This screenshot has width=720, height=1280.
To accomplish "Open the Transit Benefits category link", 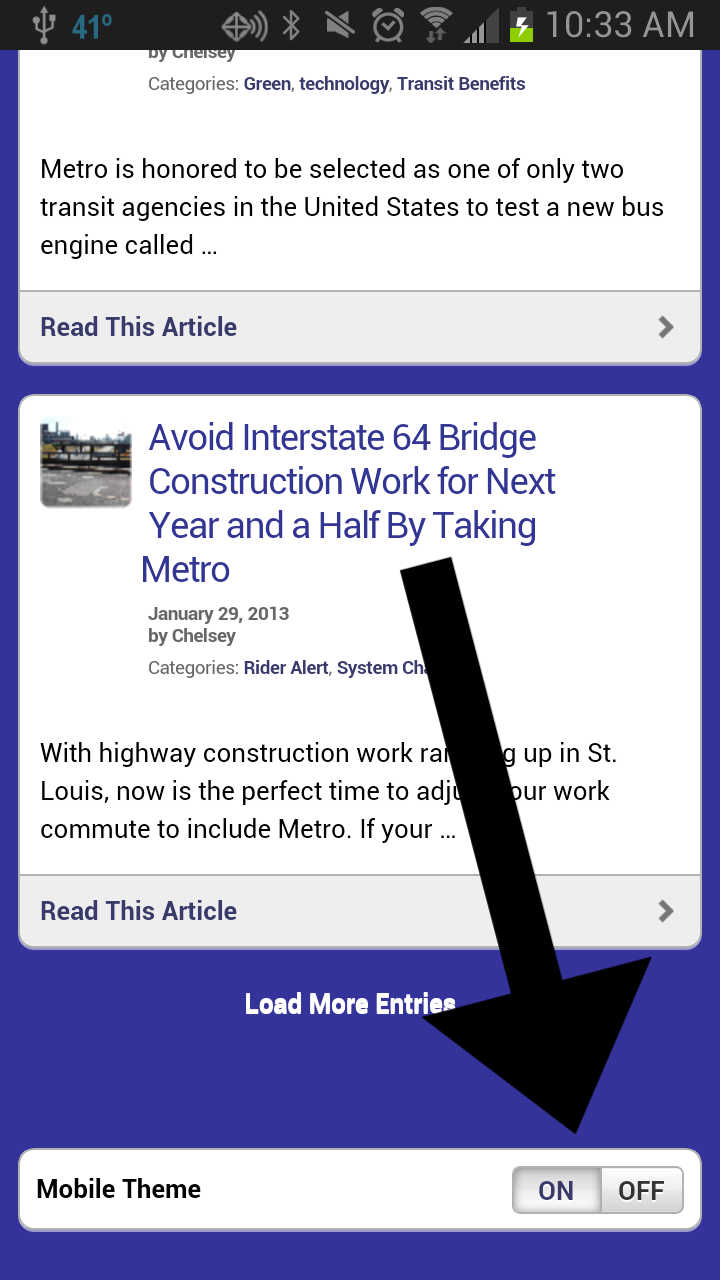I will [x=461, y=84].
